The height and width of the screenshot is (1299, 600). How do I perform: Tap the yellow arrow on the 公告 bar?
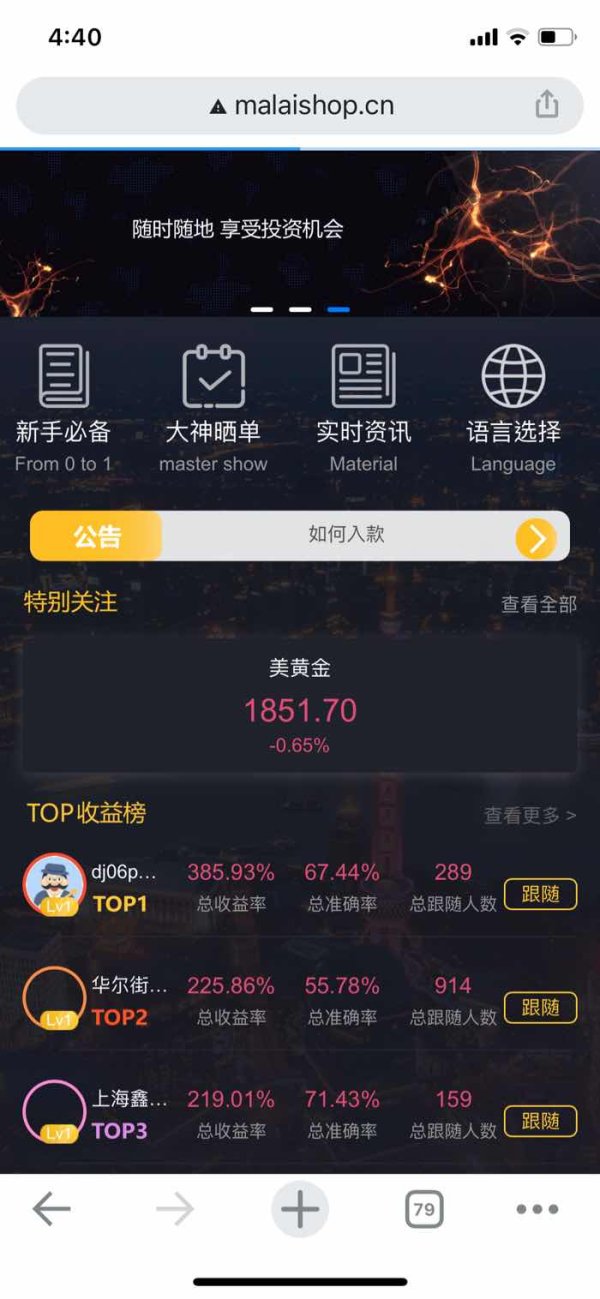click(536, 539)
